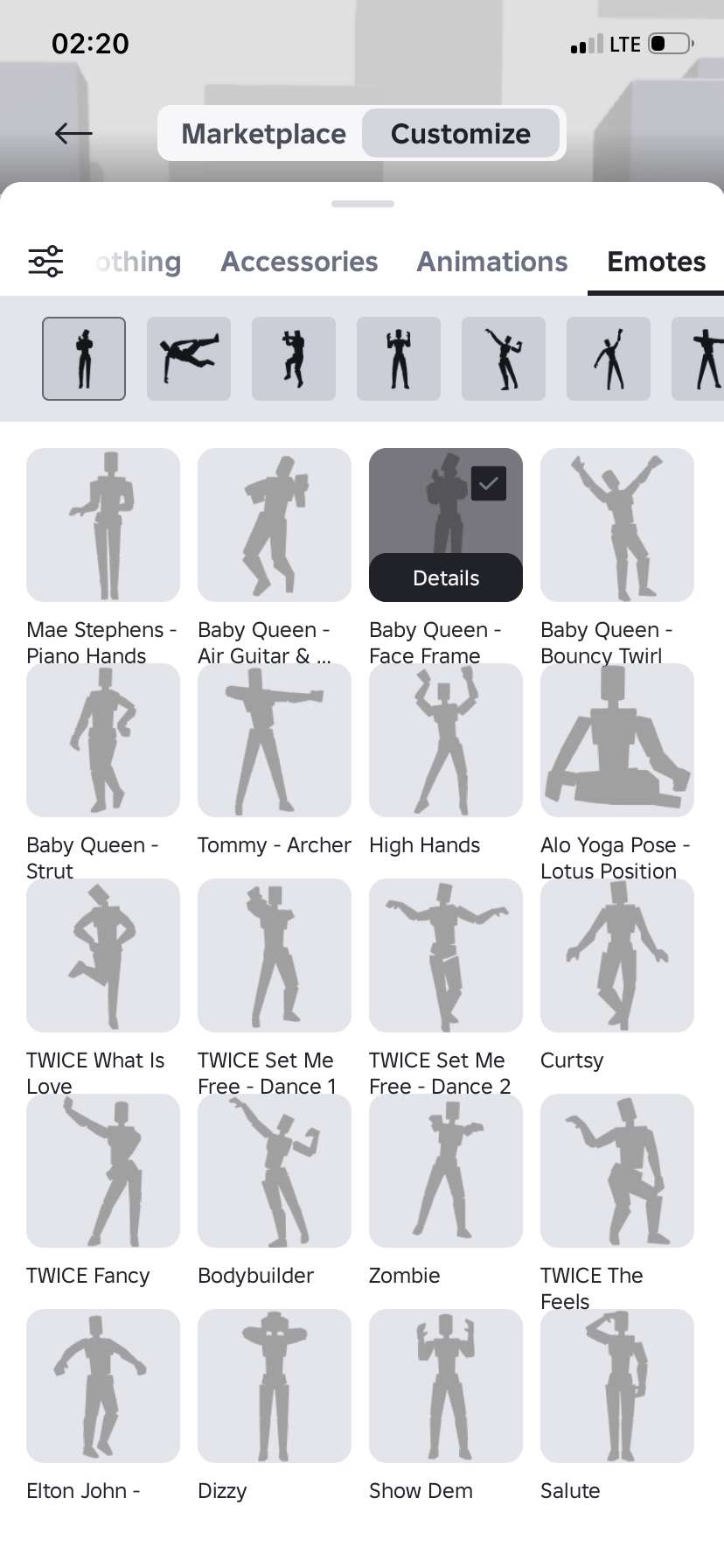Image resolution: width=724 pixels, height=1568 pixels.
Task: Choose the Dizzy emote
Action: [x=275, y=1386]
